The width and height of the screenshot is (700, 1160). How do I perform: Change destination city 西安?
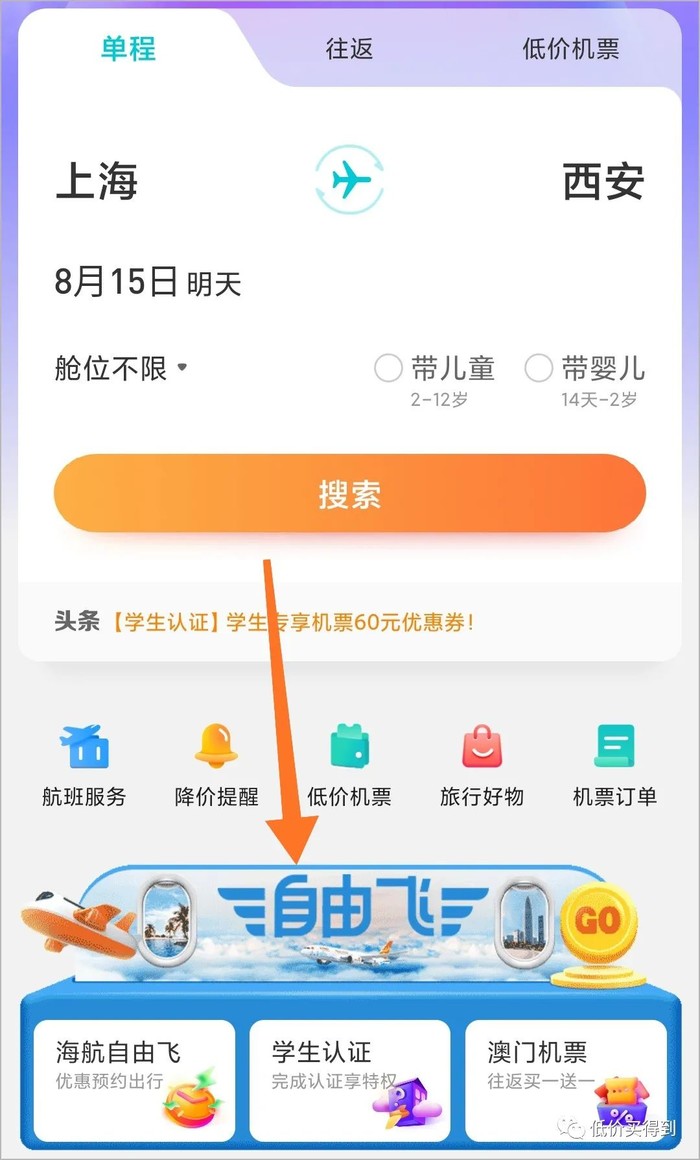click(x=603, y=183)
